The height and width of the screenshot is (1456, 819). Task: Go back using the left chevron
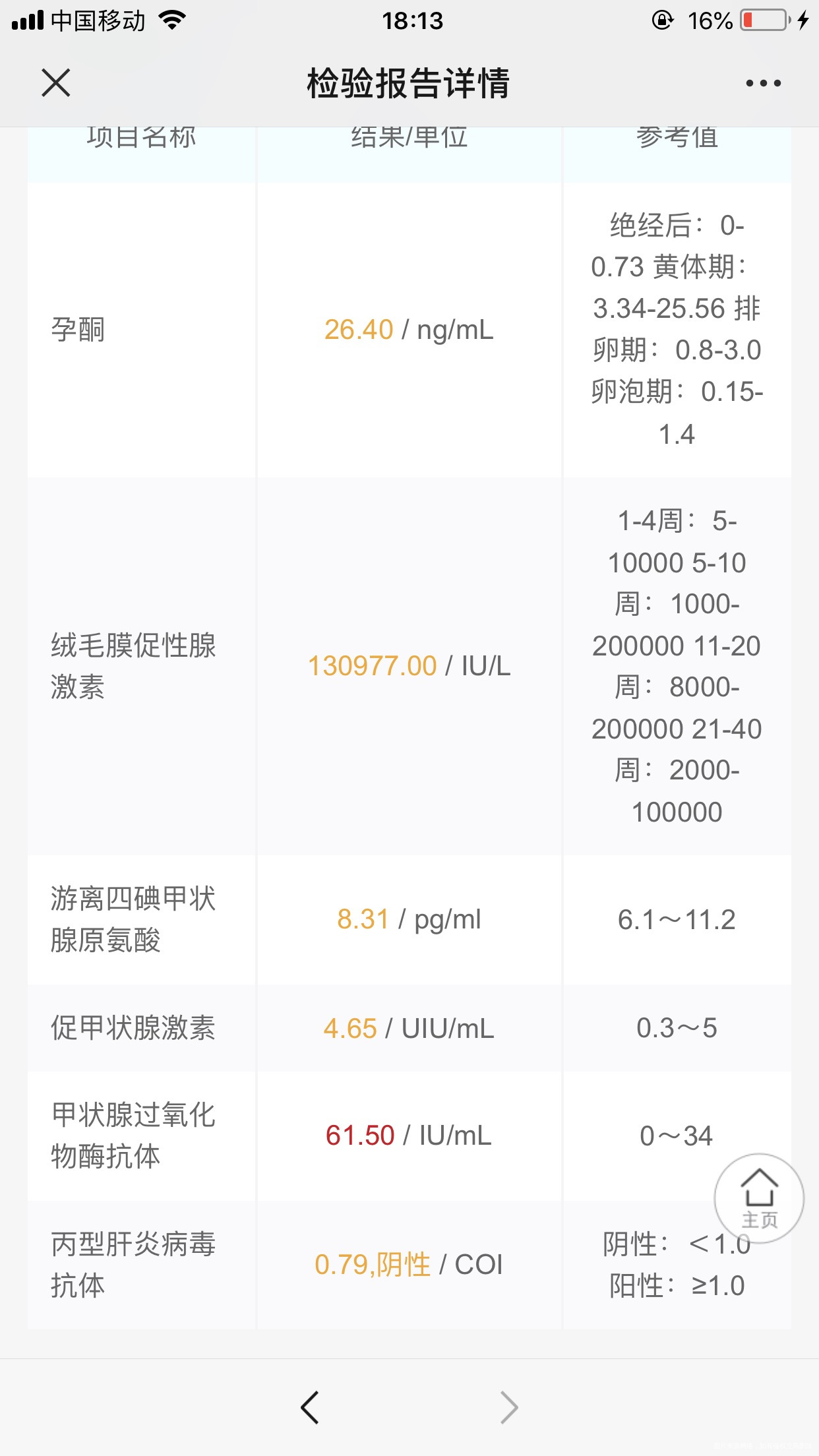pos(310,1407)
